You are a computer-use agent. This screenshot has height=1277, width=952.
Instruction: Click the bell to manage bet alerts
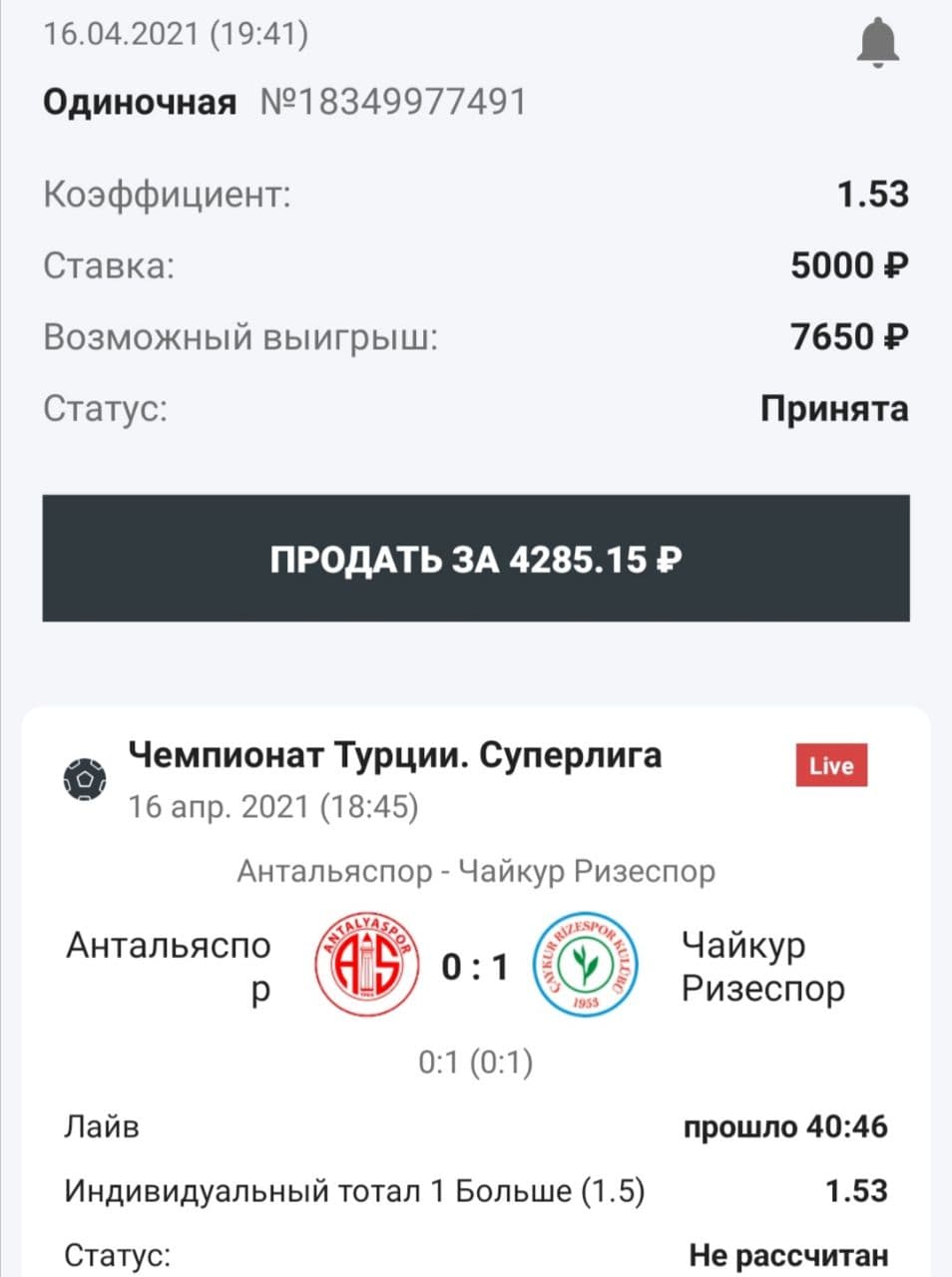pos(876,42)
